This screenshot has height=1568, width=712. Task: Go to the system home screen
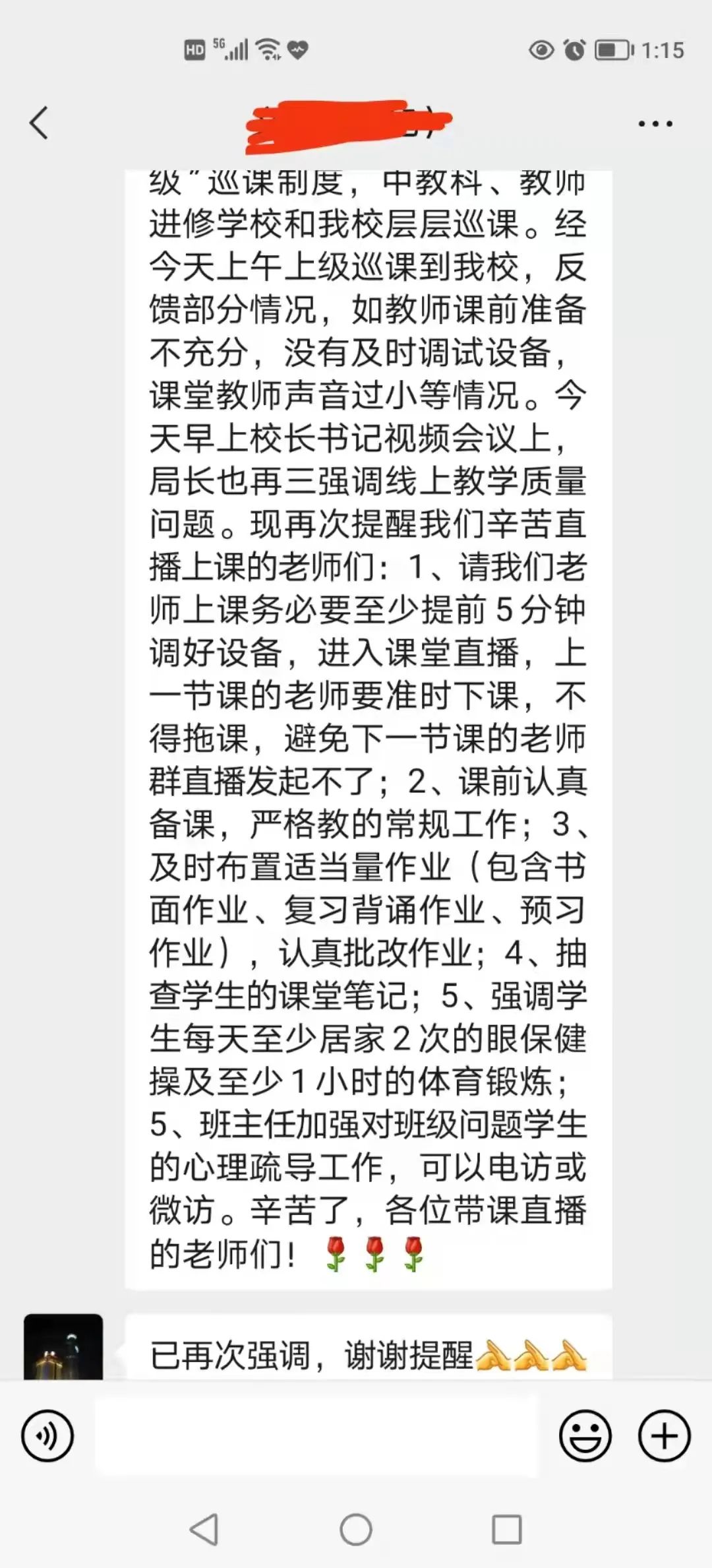(356, 1529)
